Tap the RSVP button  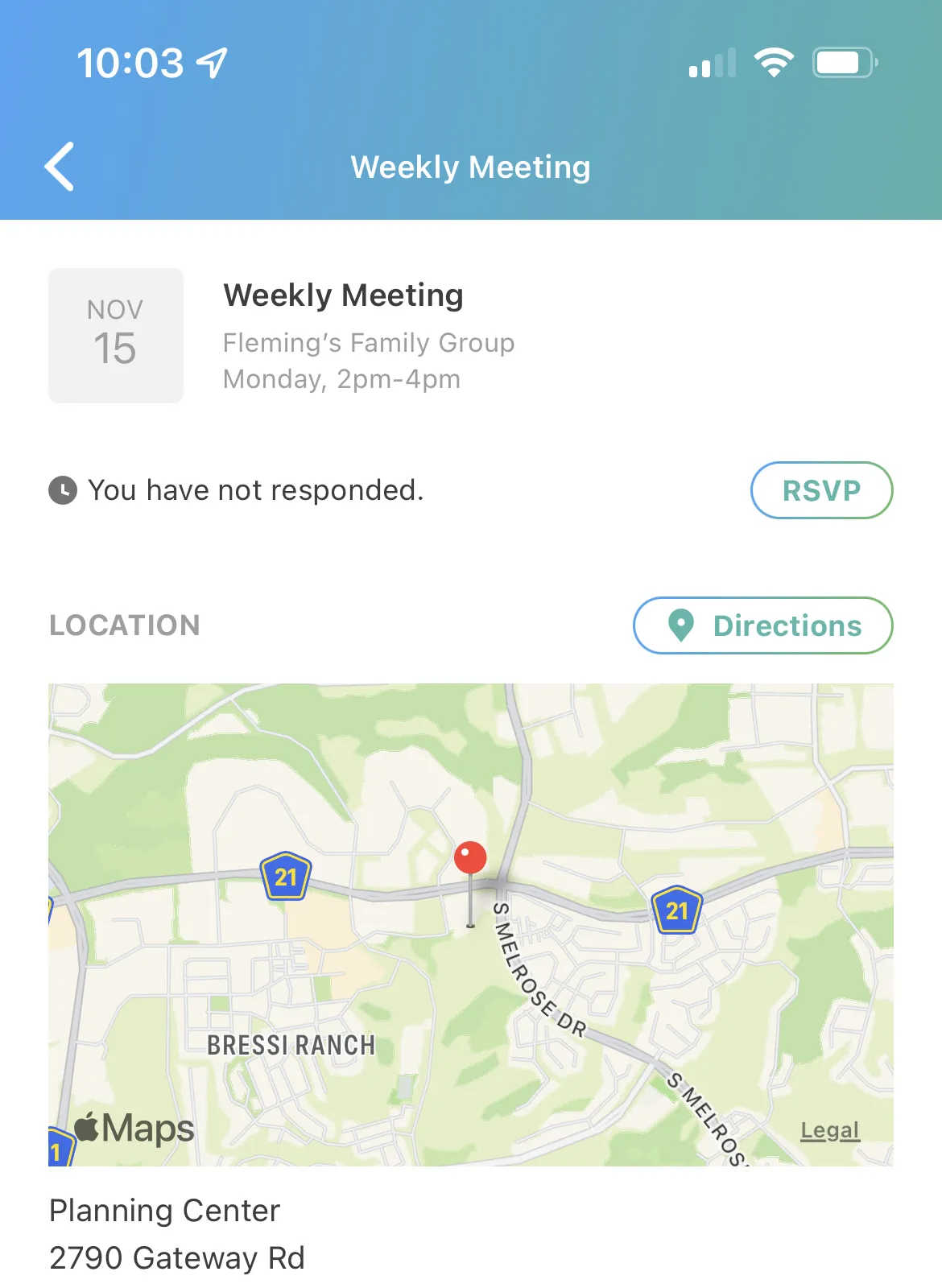point(821,490)
